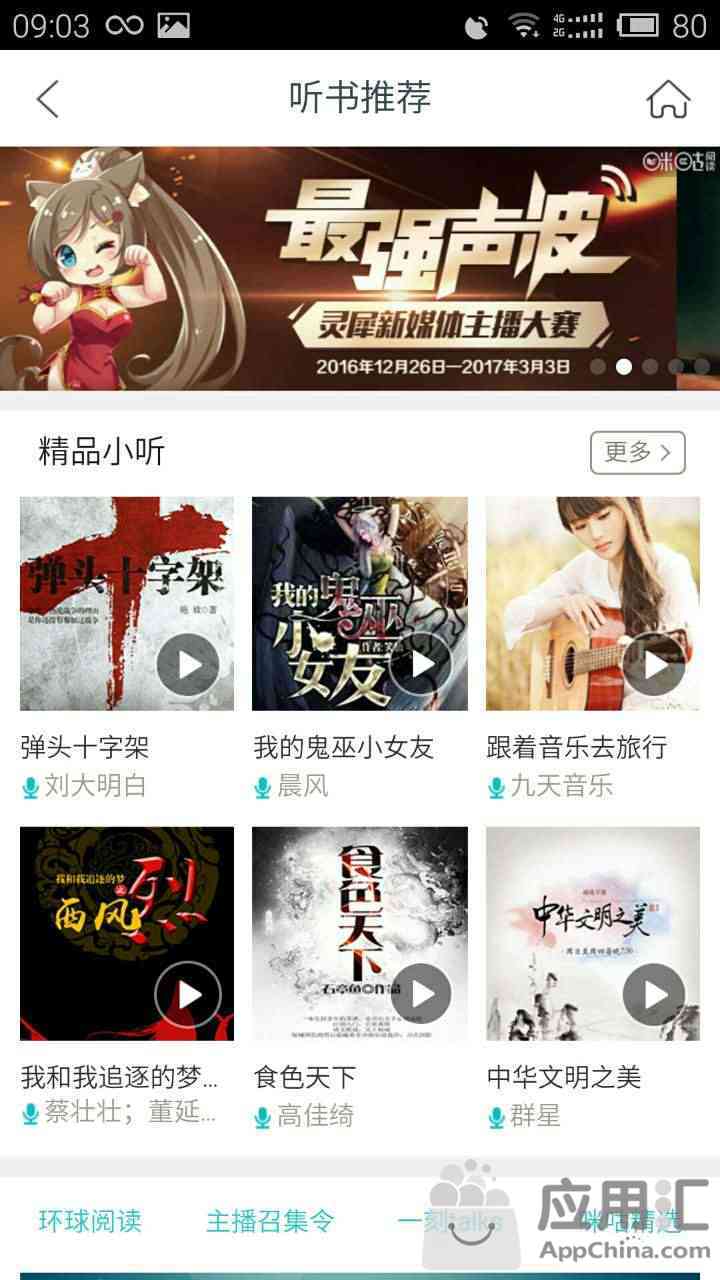The width and height of the screenshot is (720, 1280).
Task: Play 我和我追逐的梦 audiobook
Action: pos(188,995)
